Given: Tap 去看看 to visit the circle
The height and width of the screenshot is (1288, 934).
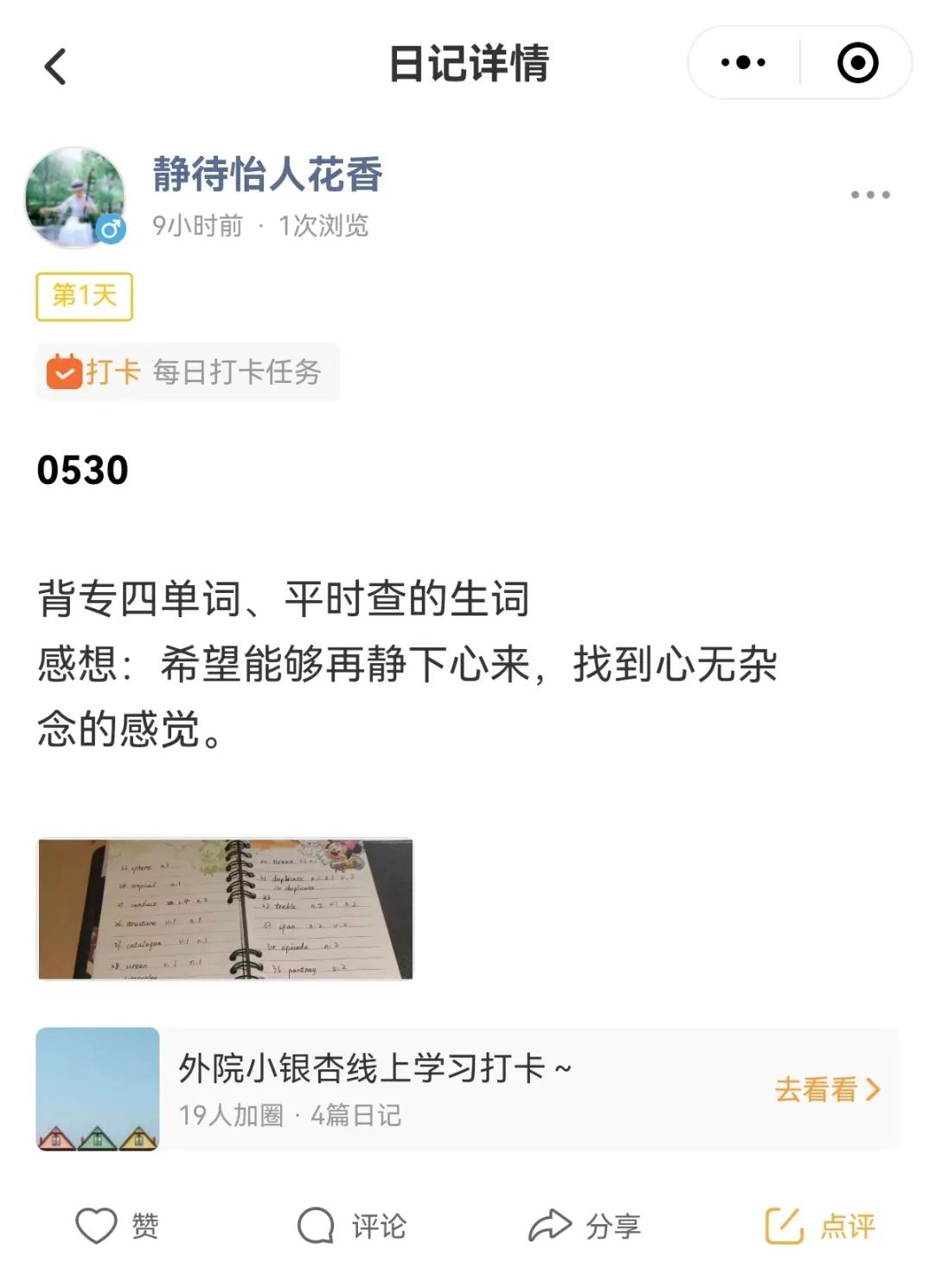Looking at the screenshot, I should coord(826,1089).
